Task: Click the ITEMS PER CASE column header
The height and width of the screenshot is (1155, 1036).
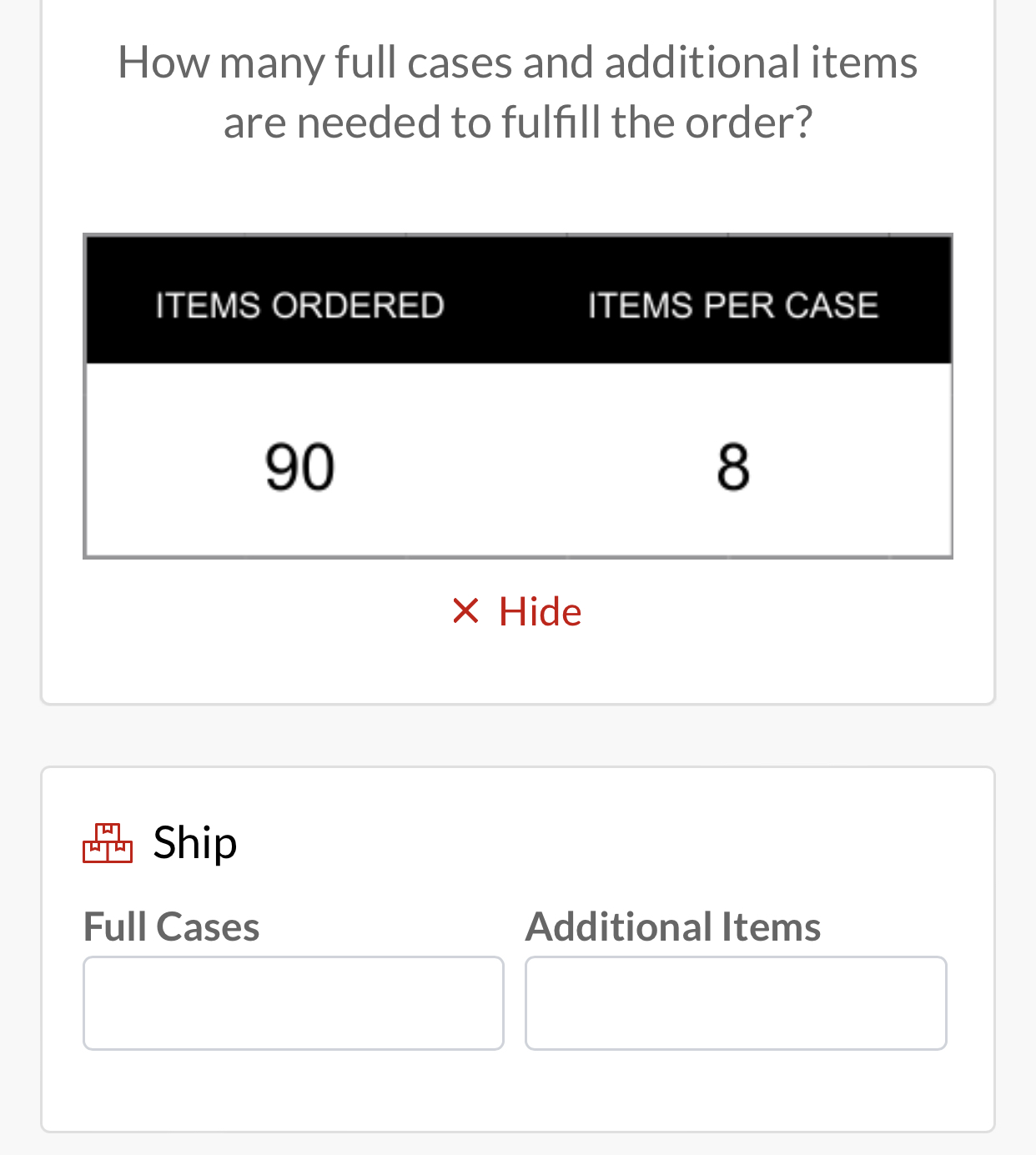Action: pos(733,304)
